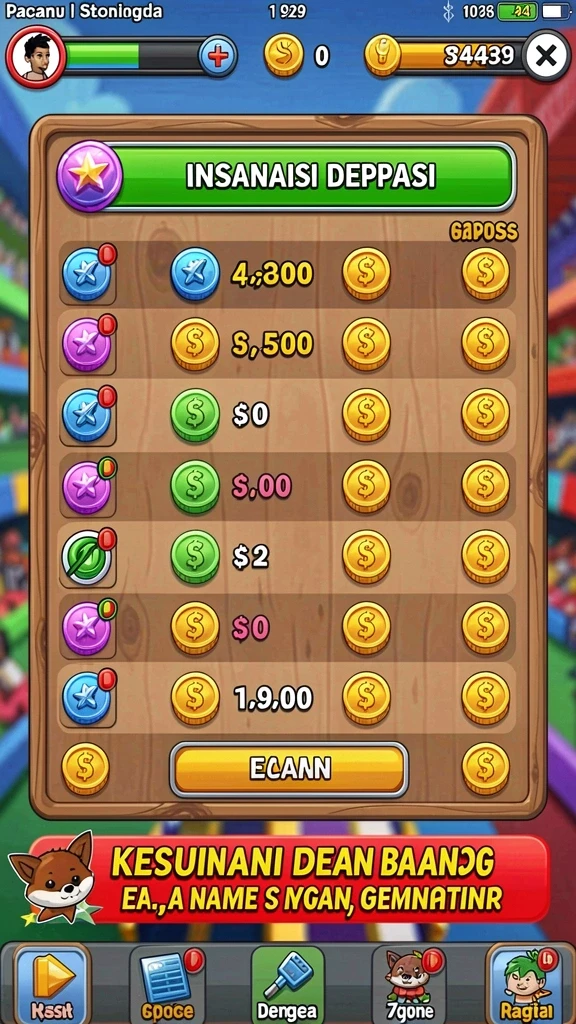Select the S,500 reward row
Image resolution: width=576 pixels, height=1024 pixels.
click(287, 344)
